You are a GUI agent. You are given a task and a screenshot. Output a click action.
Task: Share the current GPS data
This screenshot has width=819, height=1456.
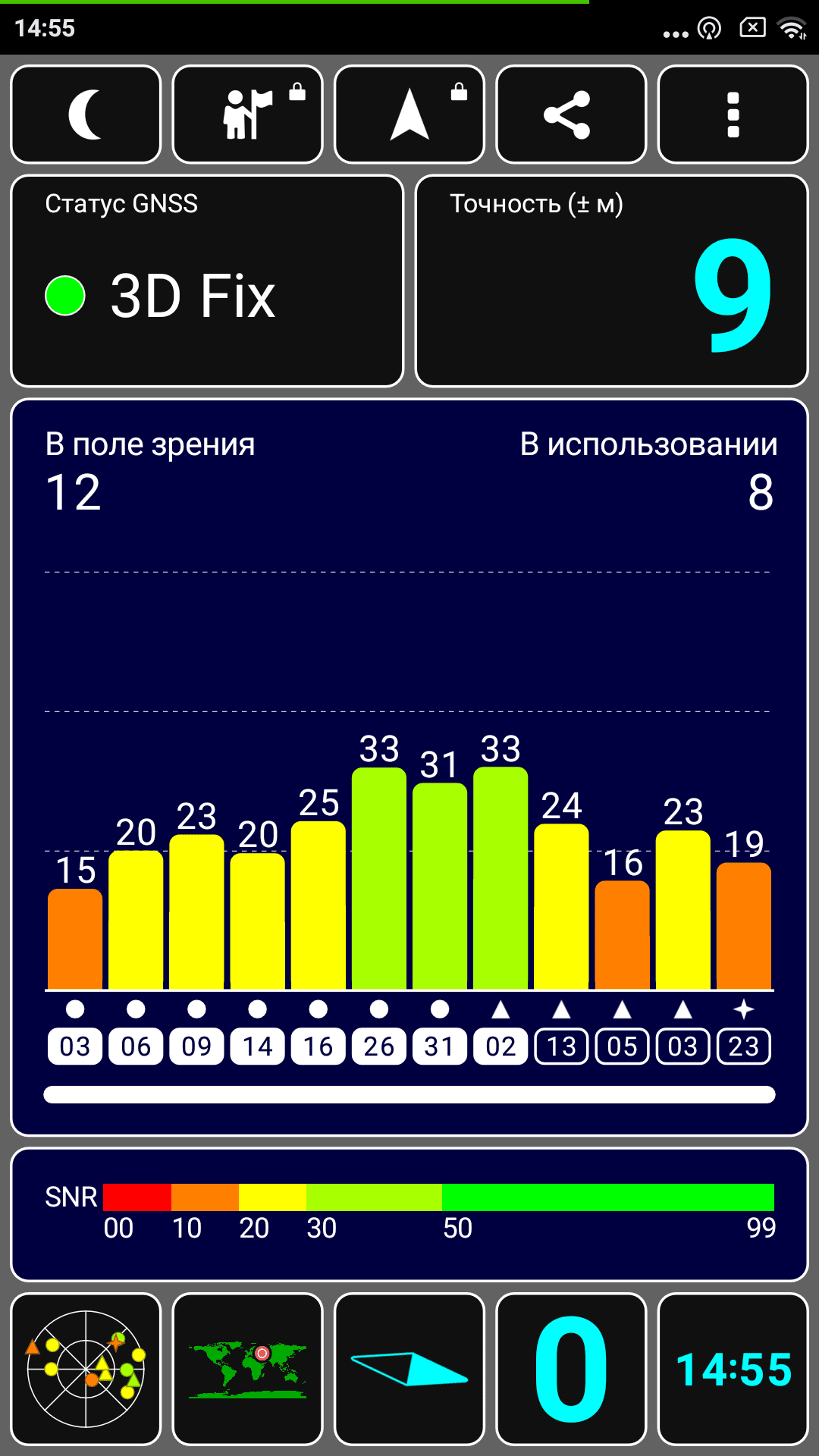(570, 115)
